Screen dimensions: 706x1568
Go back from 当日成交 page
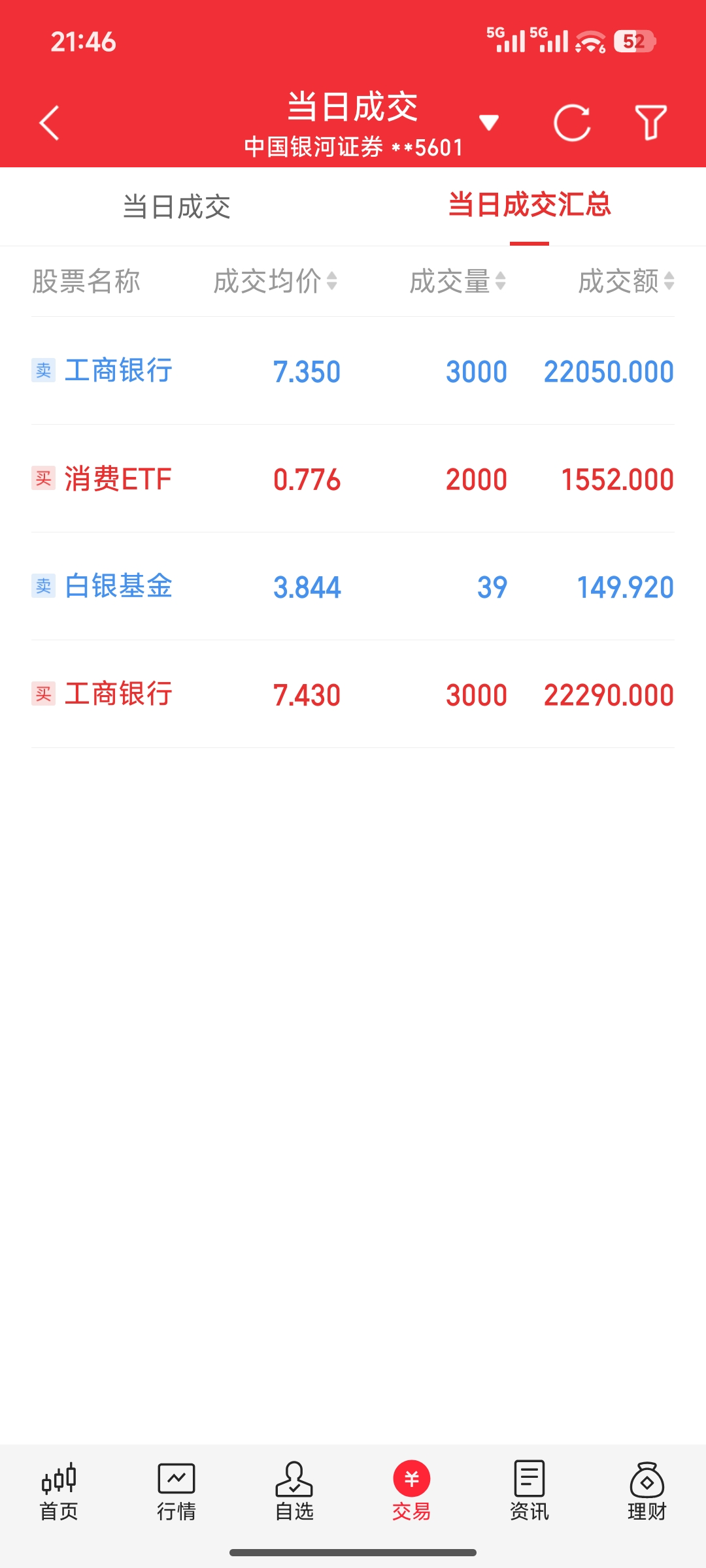tap(49, 123)
